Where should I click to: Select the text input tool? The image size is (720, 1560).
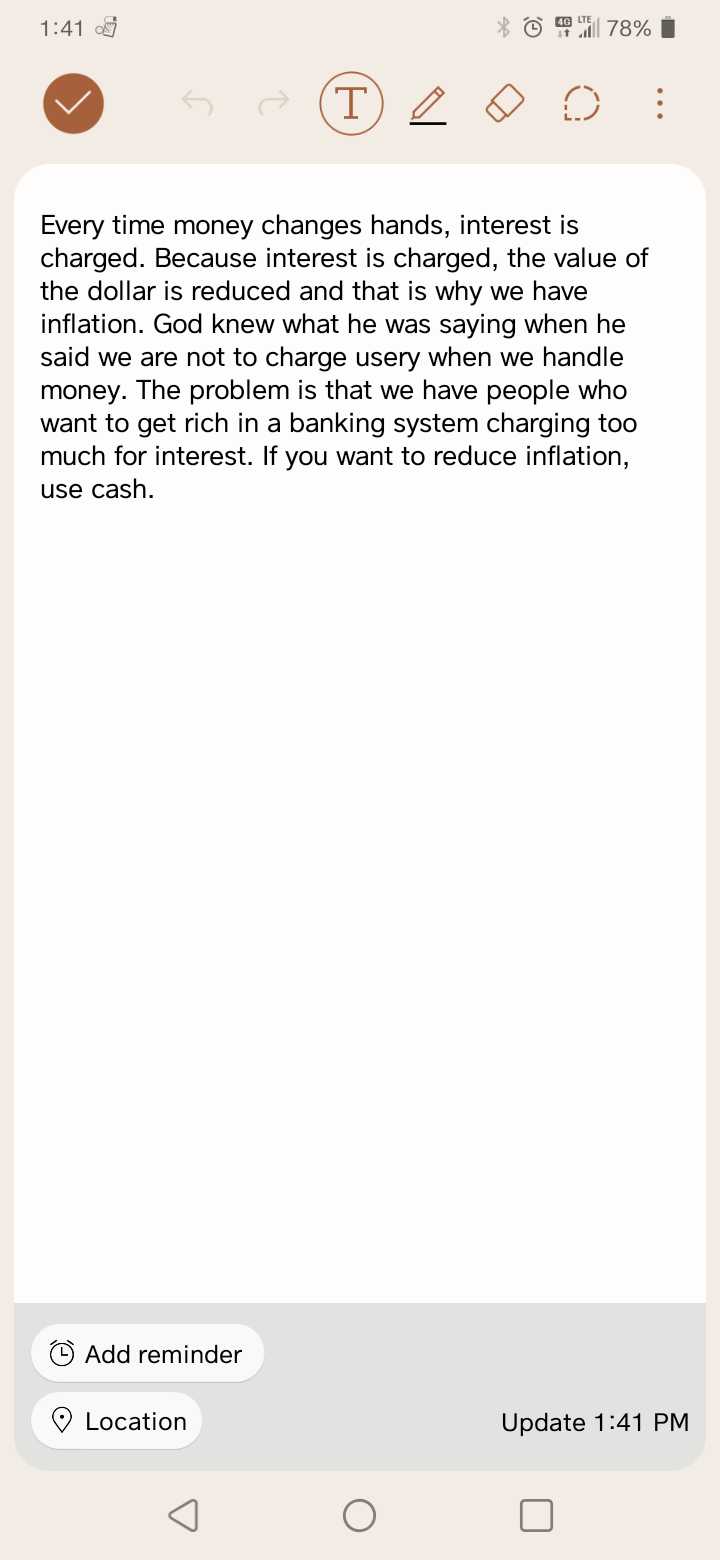(x=351, y=103)
